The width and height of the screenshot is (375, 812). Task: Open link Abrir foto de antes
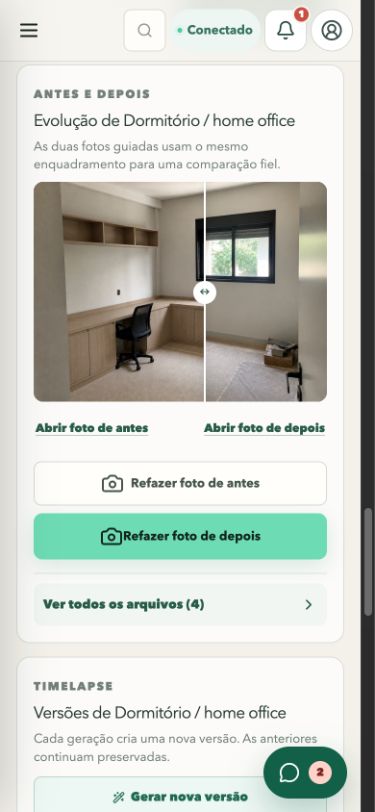[x=92, y=428]
